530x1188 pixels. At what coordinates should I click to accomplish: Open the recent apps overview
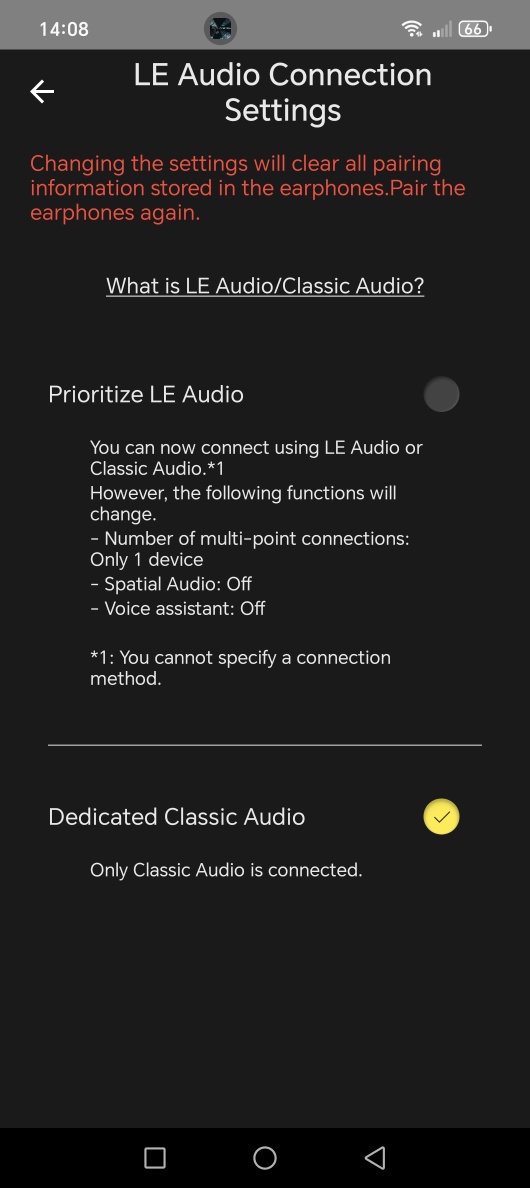[154, 1158]
